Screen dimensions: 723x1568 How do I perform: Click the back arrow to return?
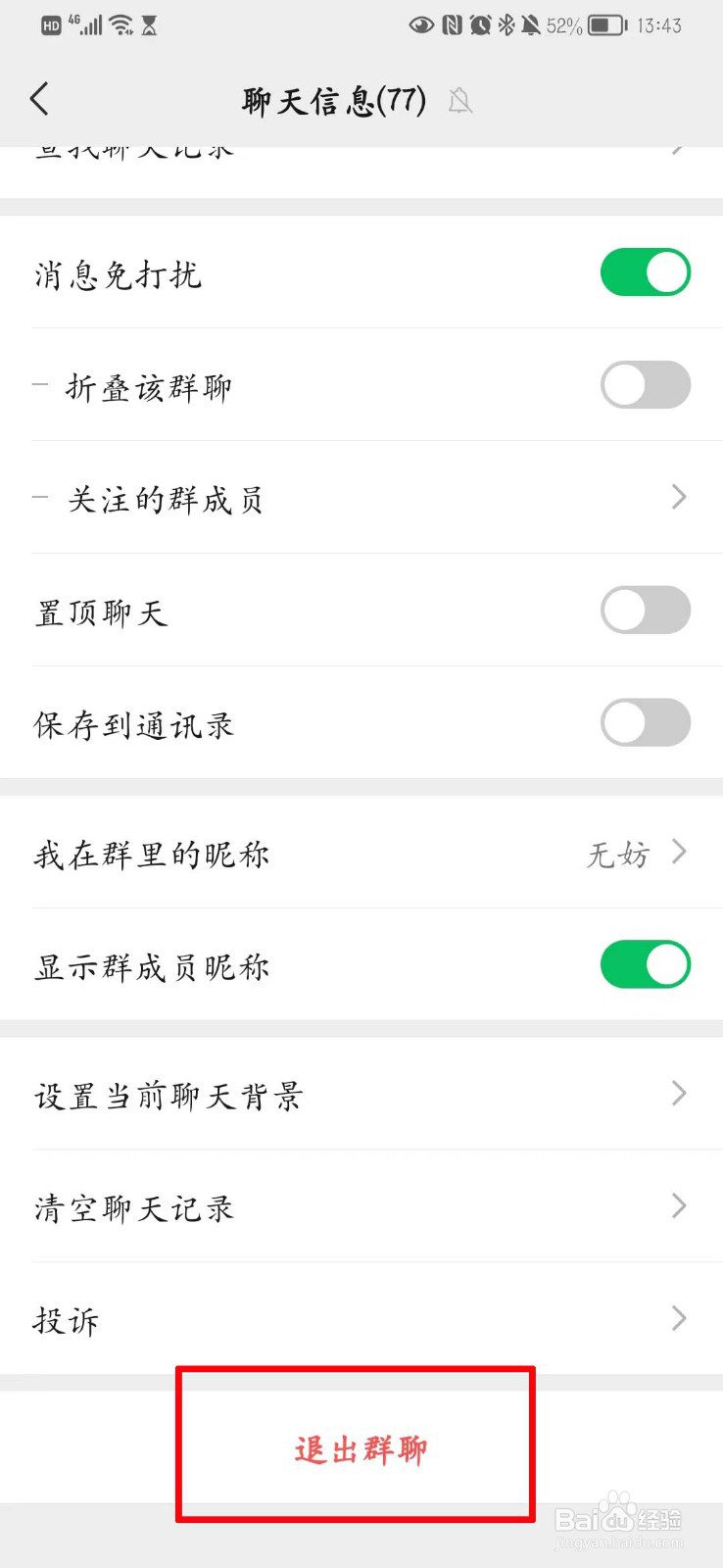pyautogui.click(x=39, y=98)
